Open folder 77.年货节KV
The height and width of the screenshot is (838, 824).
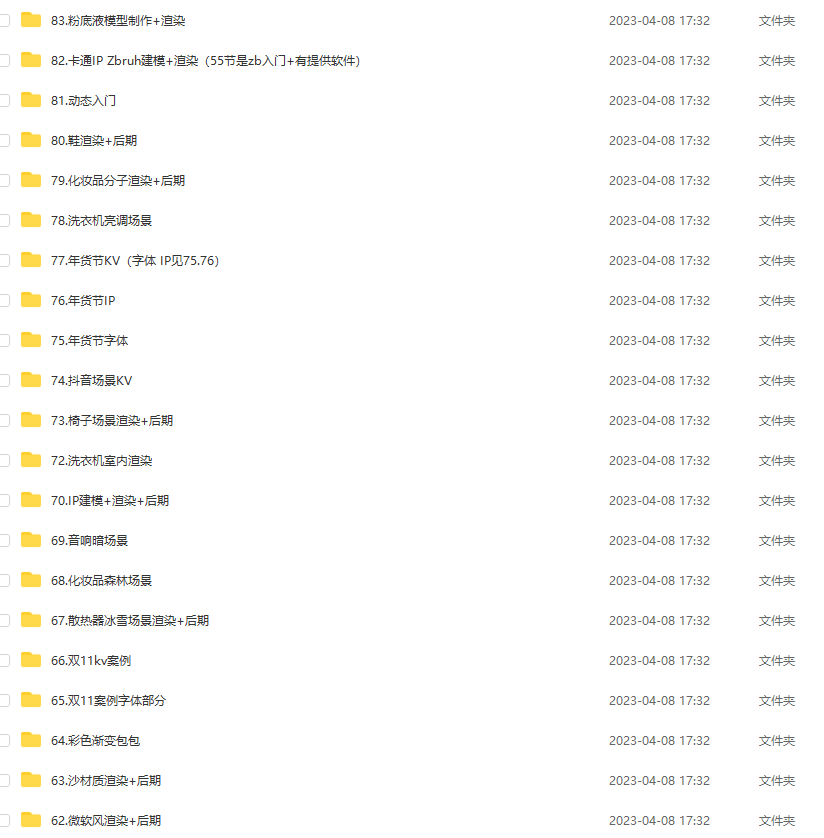[x=134, y=260]
